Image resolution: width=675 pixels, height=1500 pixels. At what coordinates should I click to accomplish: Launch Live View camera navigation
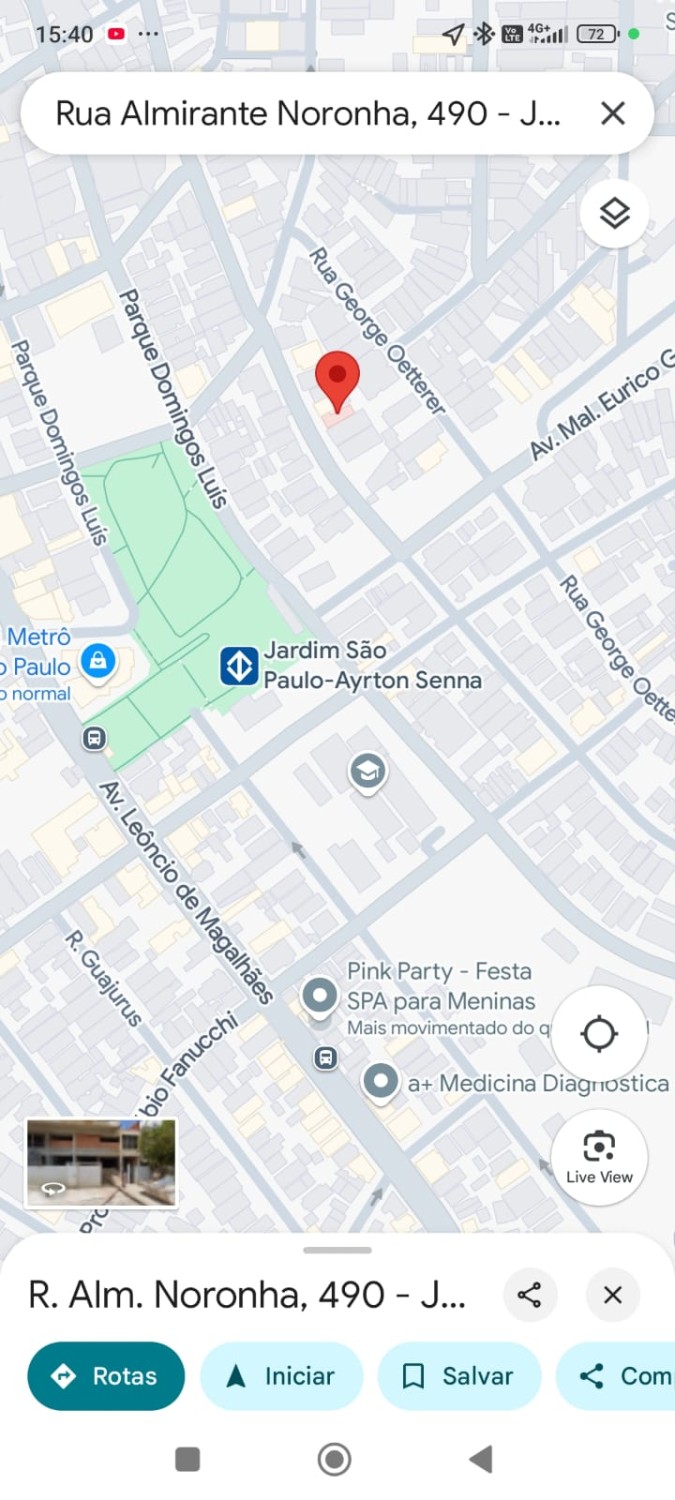click(x=599, y=1157)
